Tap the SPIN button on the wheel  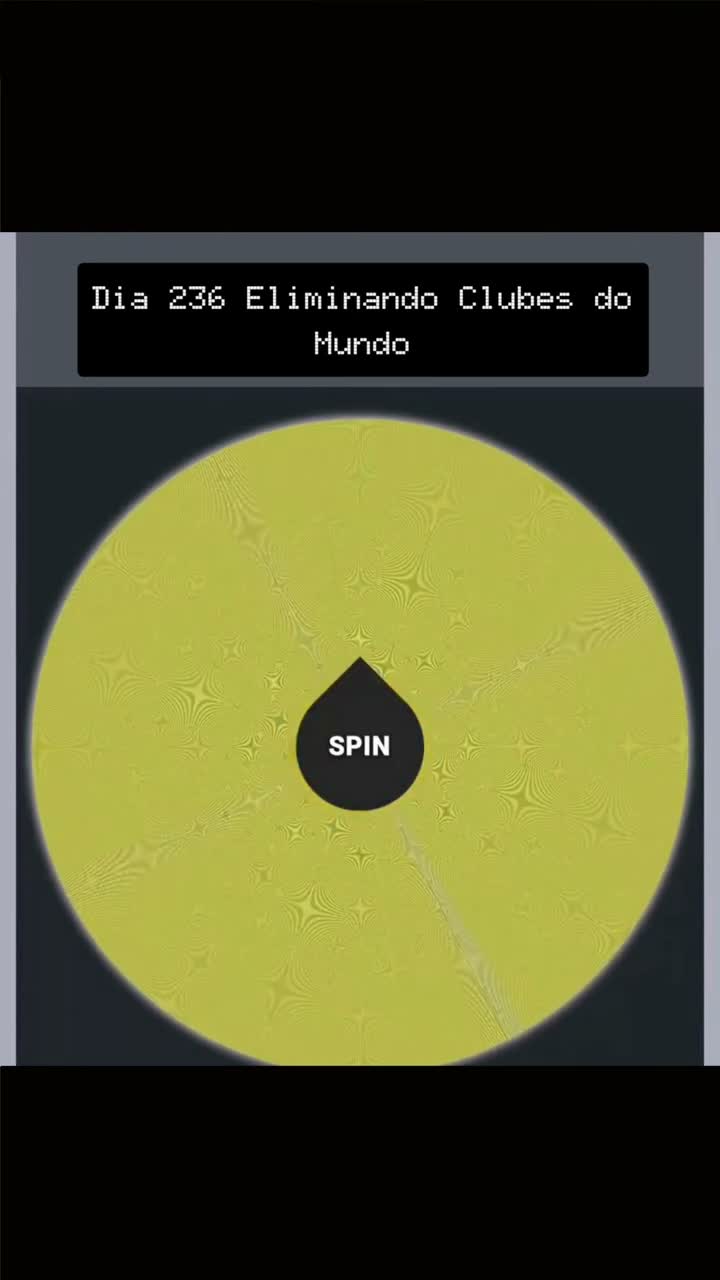coord(360,745)
